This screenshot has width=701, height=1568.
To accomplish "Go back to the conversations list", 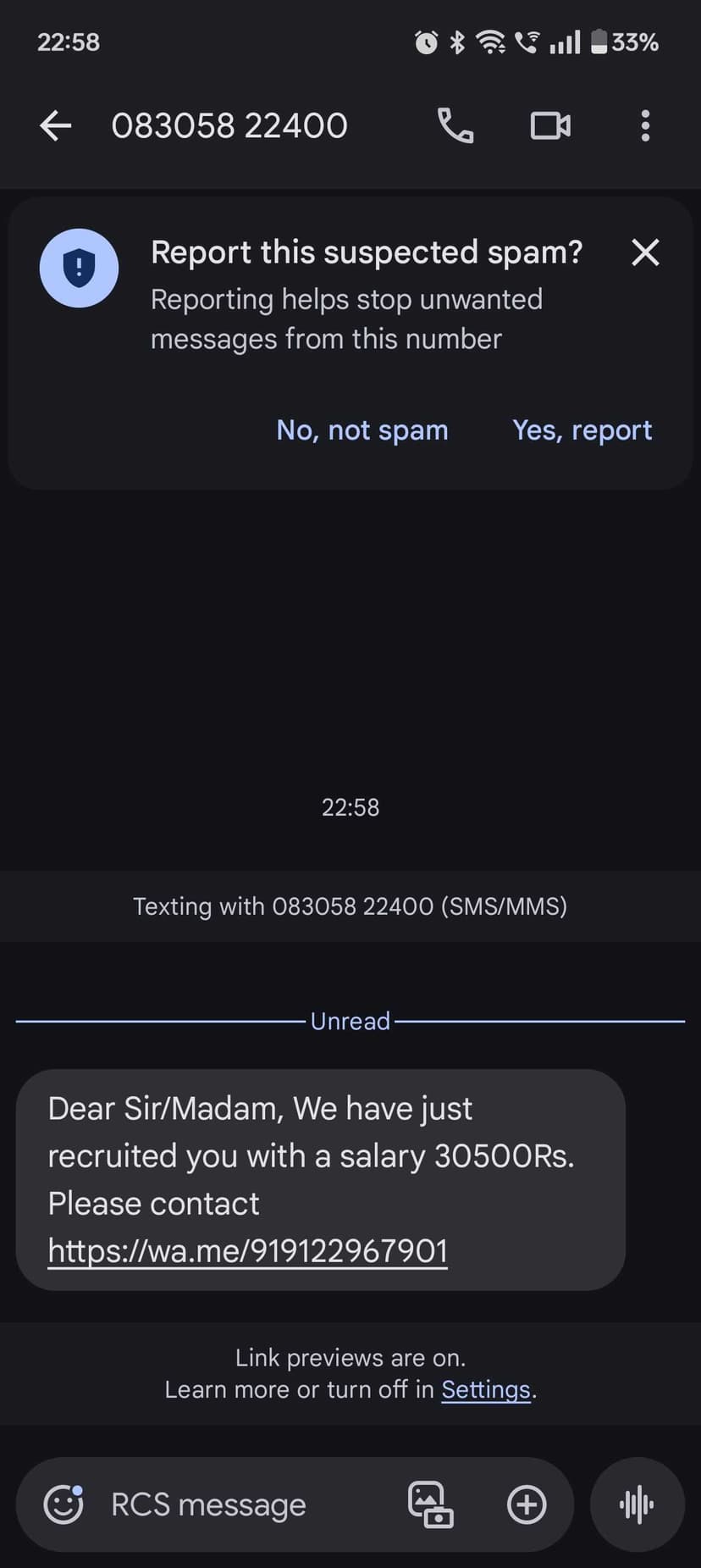I will click(56, 126).
